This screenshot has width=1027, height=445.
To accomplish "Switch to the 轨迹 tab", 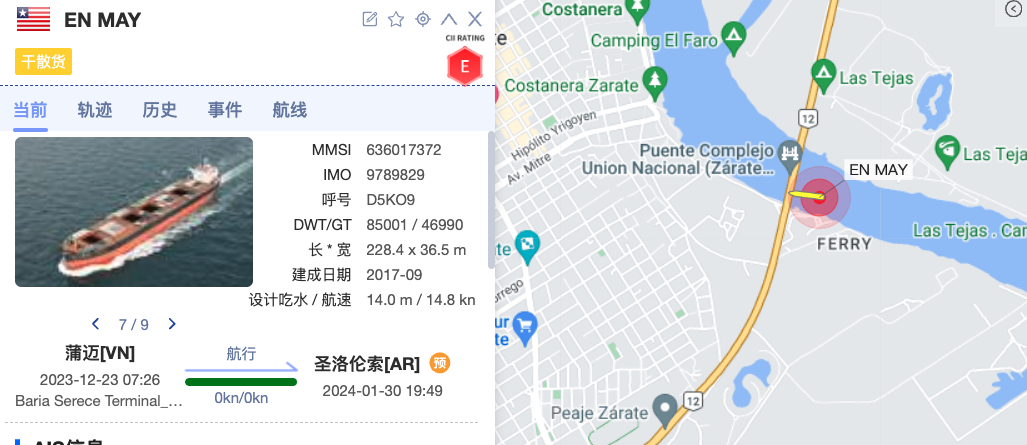I will tap(95, 110).
